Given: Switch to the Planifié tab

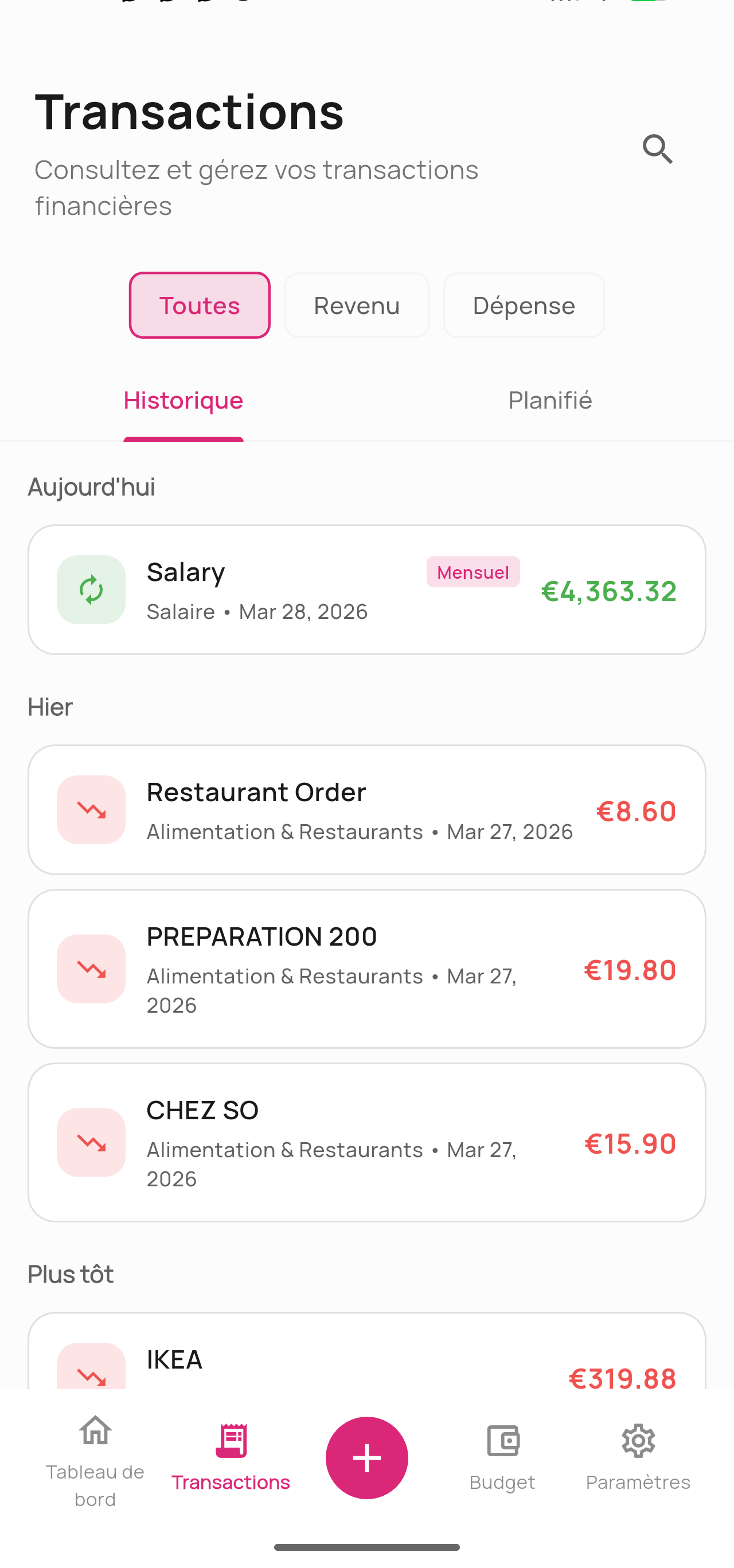Looking at the screenshot, I should click(549, 400).
